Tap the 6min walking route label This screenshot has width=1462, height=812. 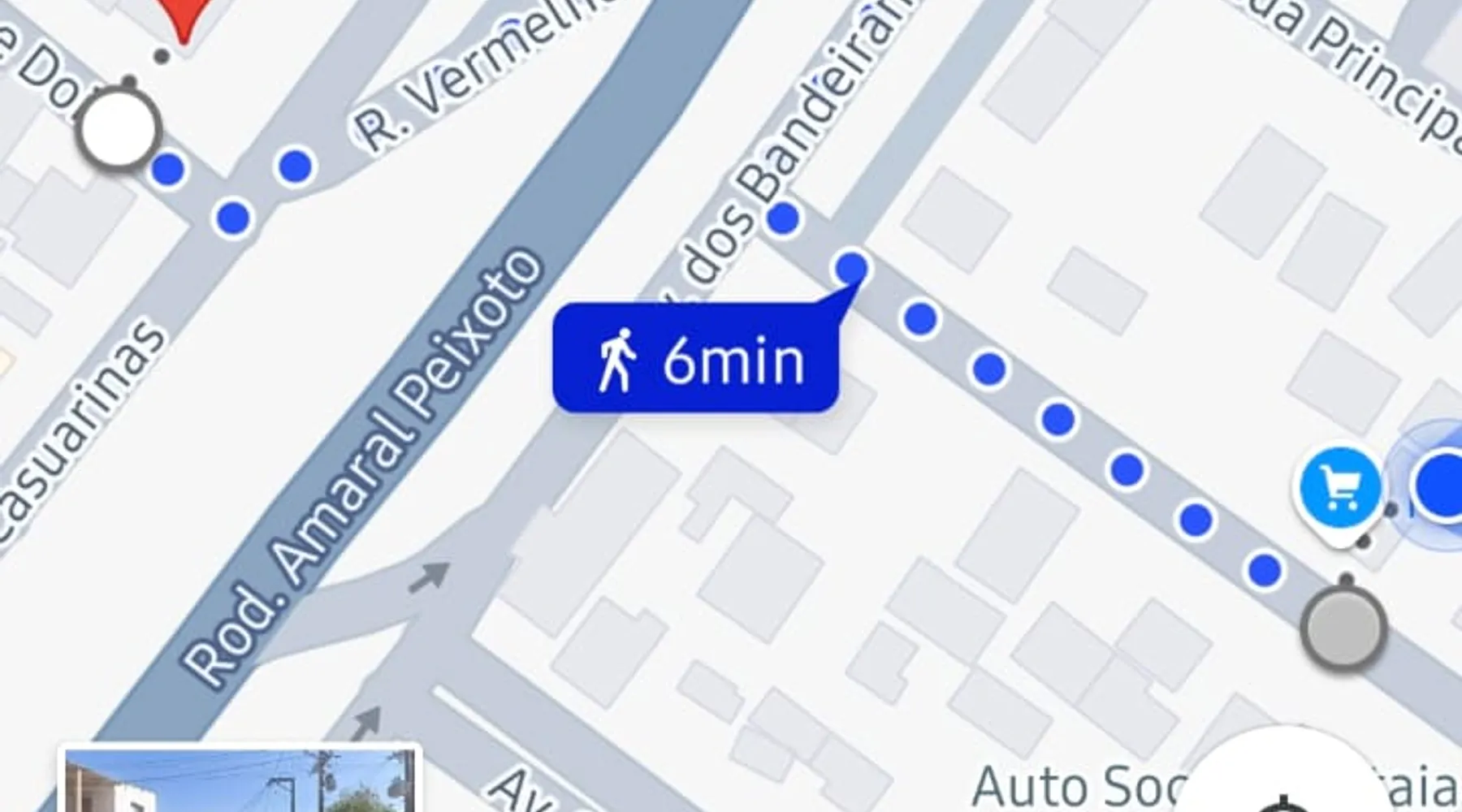pos(695,358)
